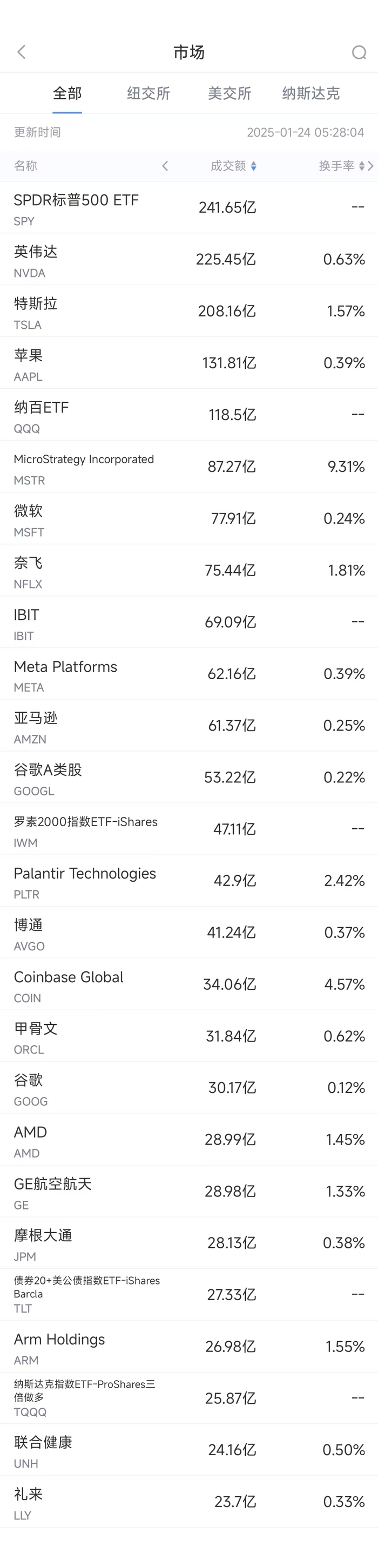Switch to the 美交所 tab
The image size is (378, 1568).
coord(230,93)
